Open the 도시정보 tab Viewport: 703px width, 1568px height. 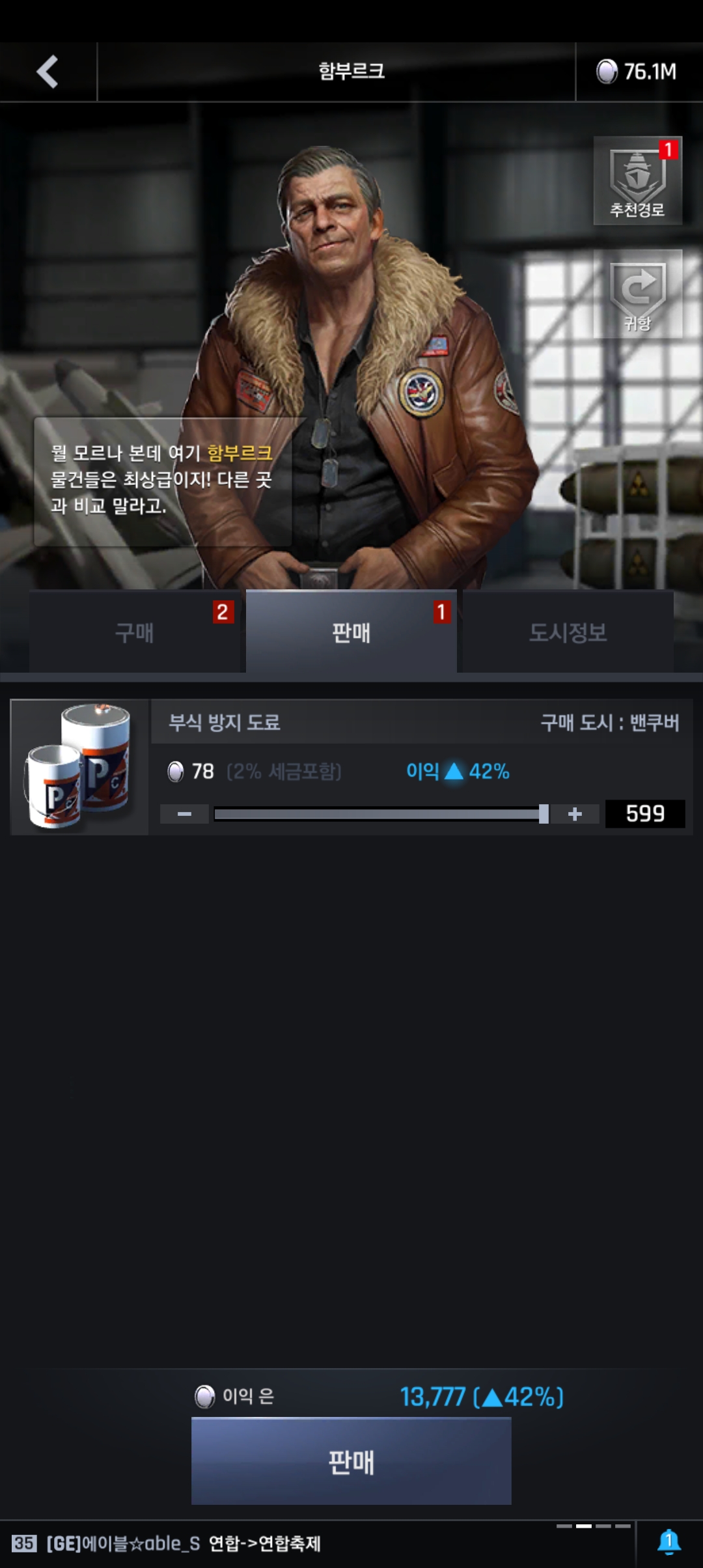point(568,632)
